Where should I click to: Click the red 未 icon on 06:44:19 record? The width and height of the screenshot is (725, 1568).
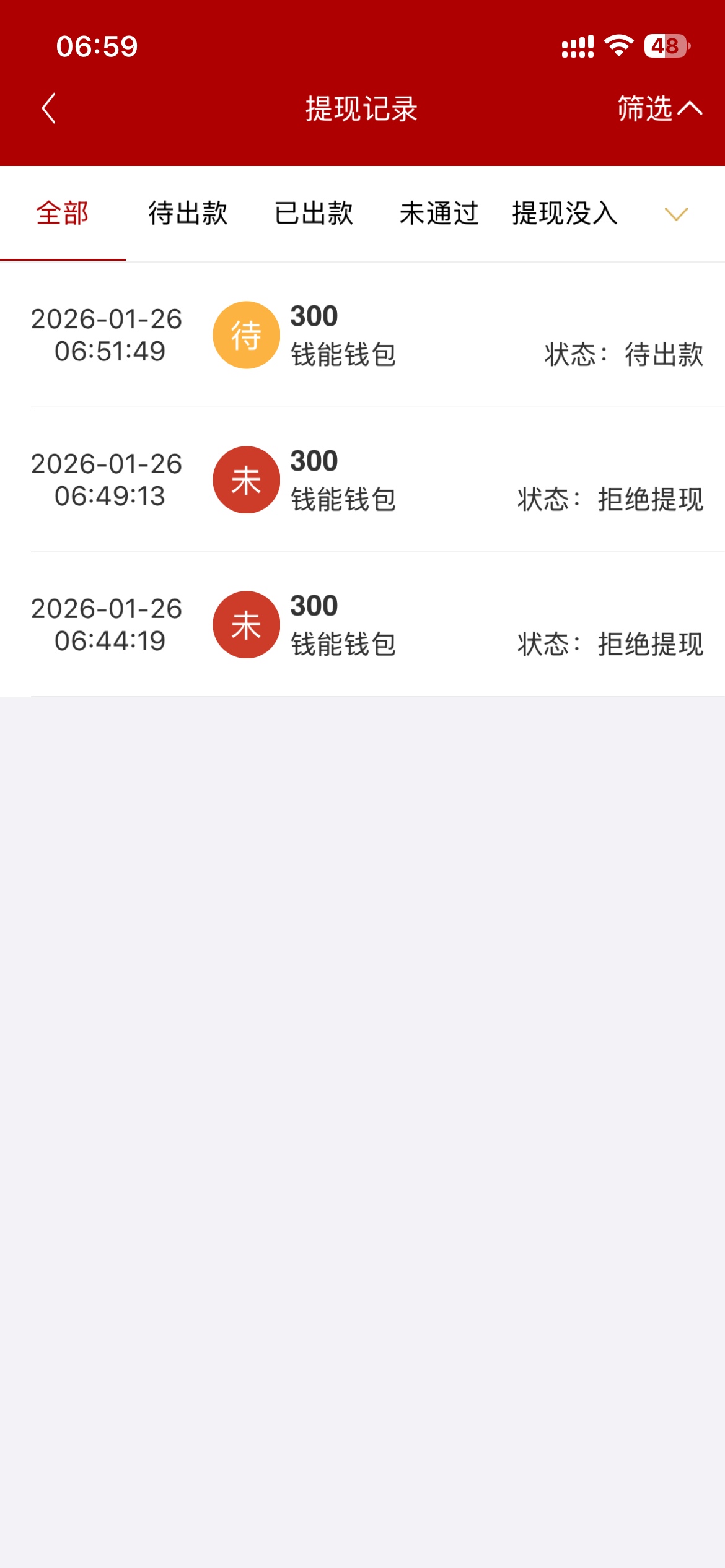[245, 624]
